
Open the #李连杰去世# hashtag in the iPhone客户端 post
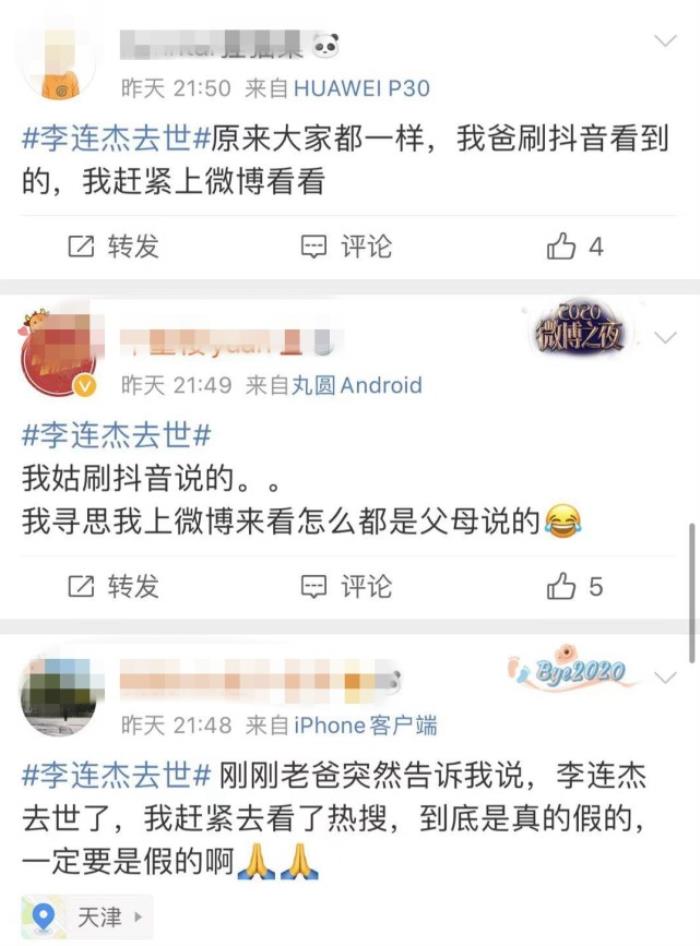[115, 775]
